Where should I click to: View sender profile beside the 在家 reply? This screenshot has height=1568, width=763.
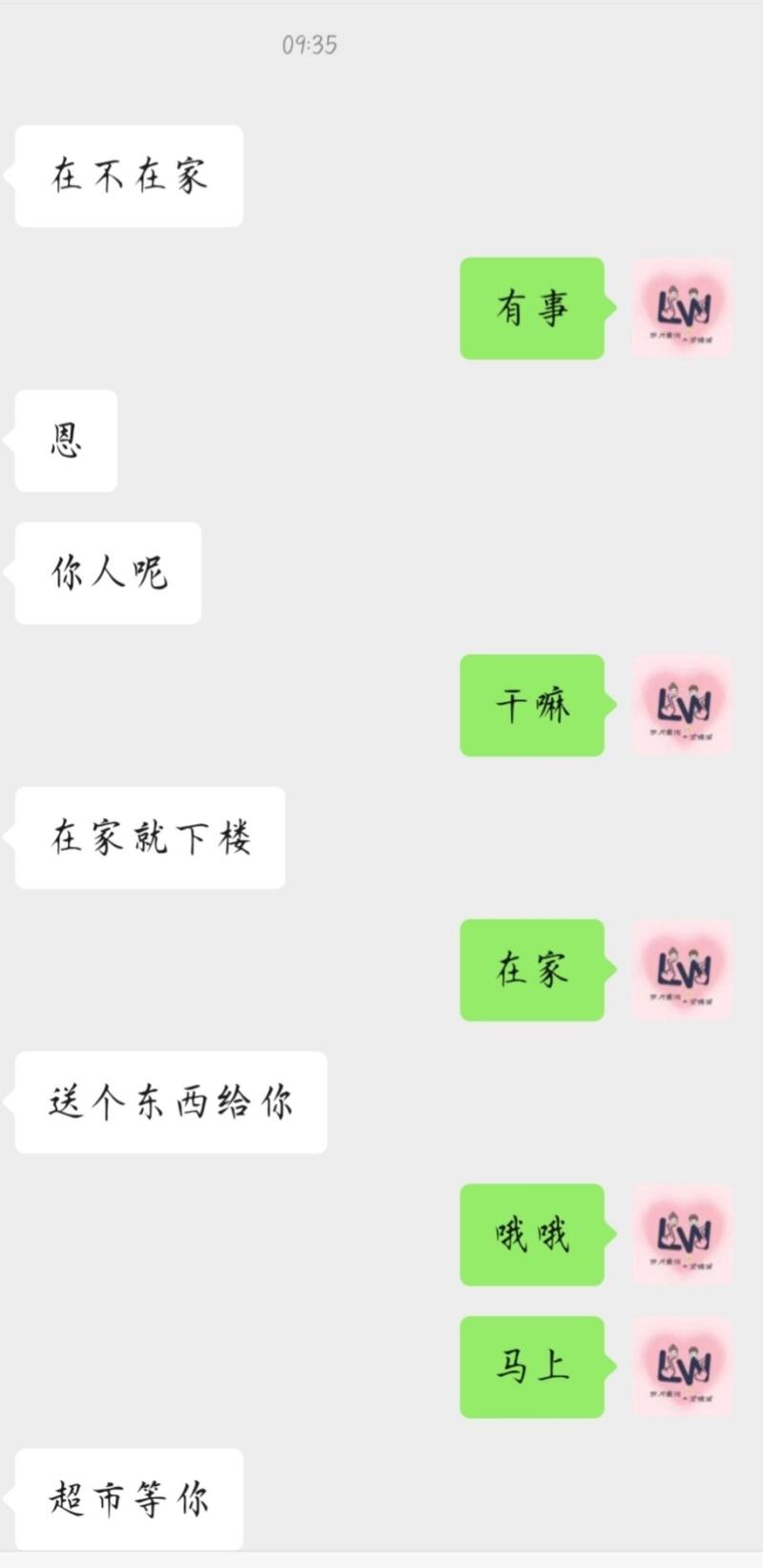tap(682, 970)
